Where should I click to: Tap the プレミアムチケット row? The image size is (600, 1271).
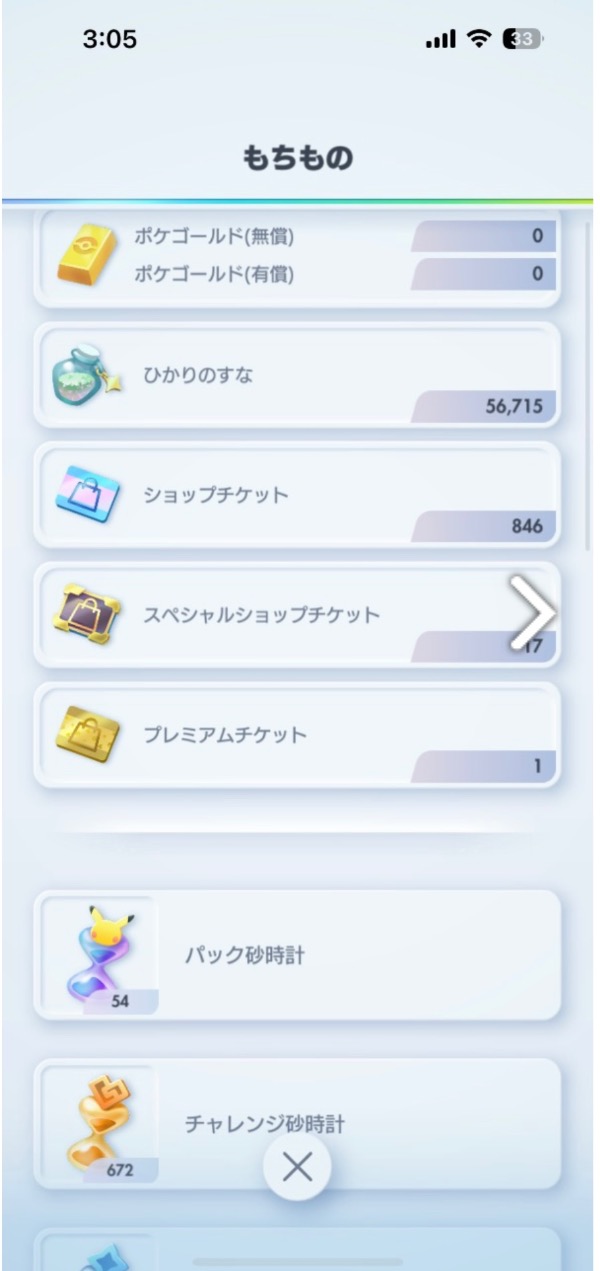297,735
